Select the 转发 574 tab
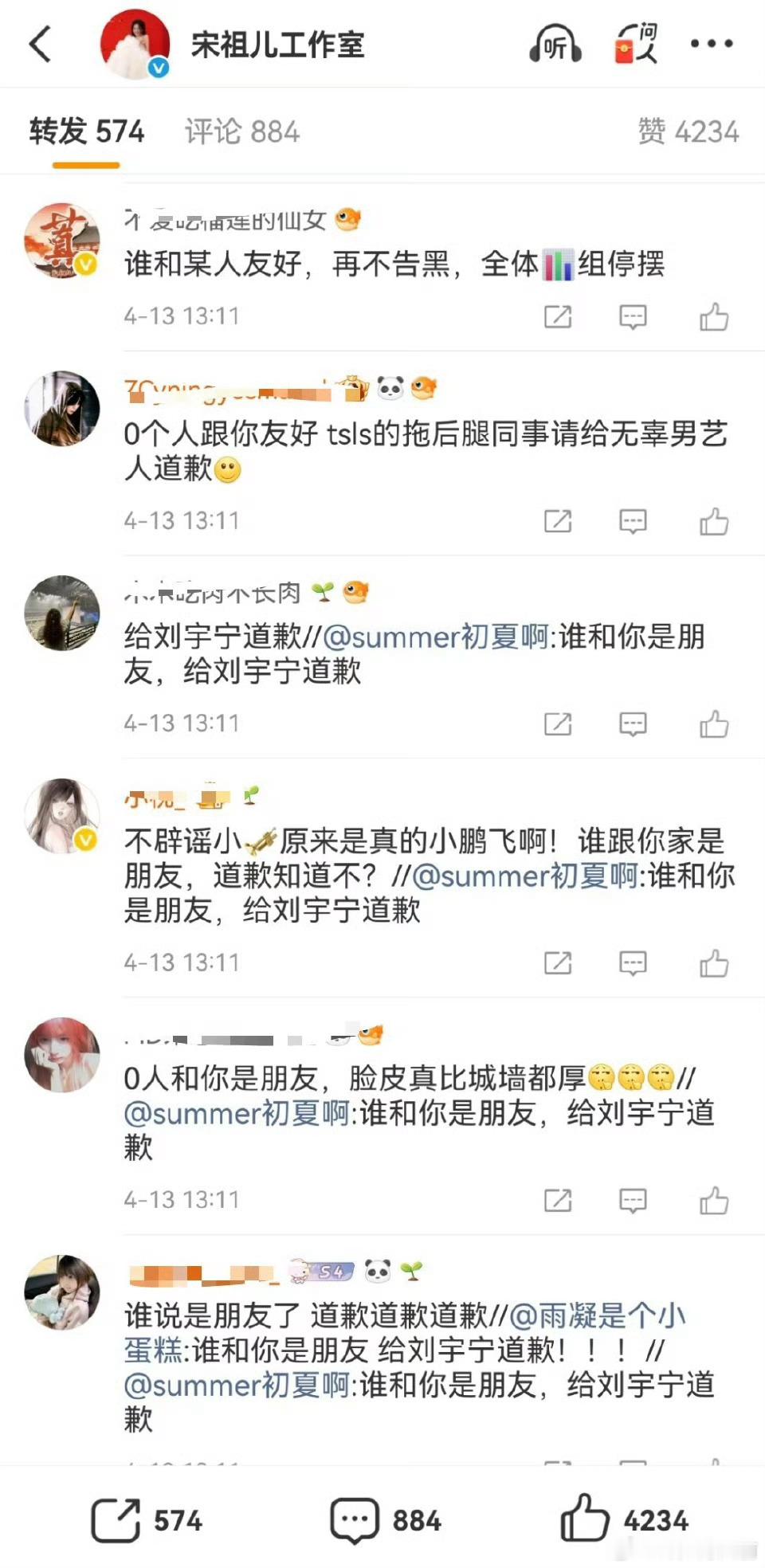Image resolution: width=765 pixels, height=1568 pixels. pos(84,131)
